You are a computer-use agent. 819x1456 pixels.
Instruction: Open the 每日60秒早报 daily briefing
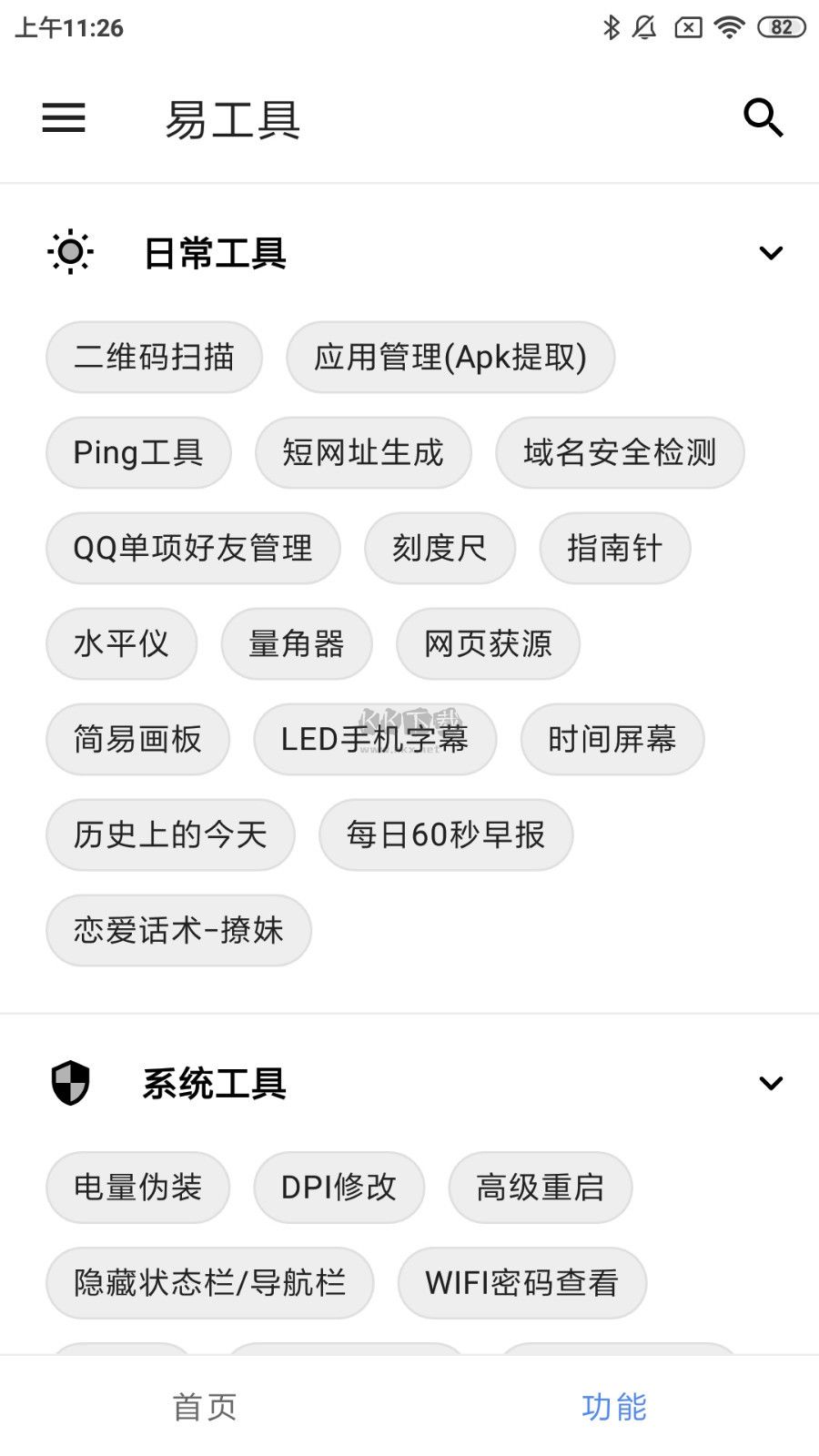445,835
